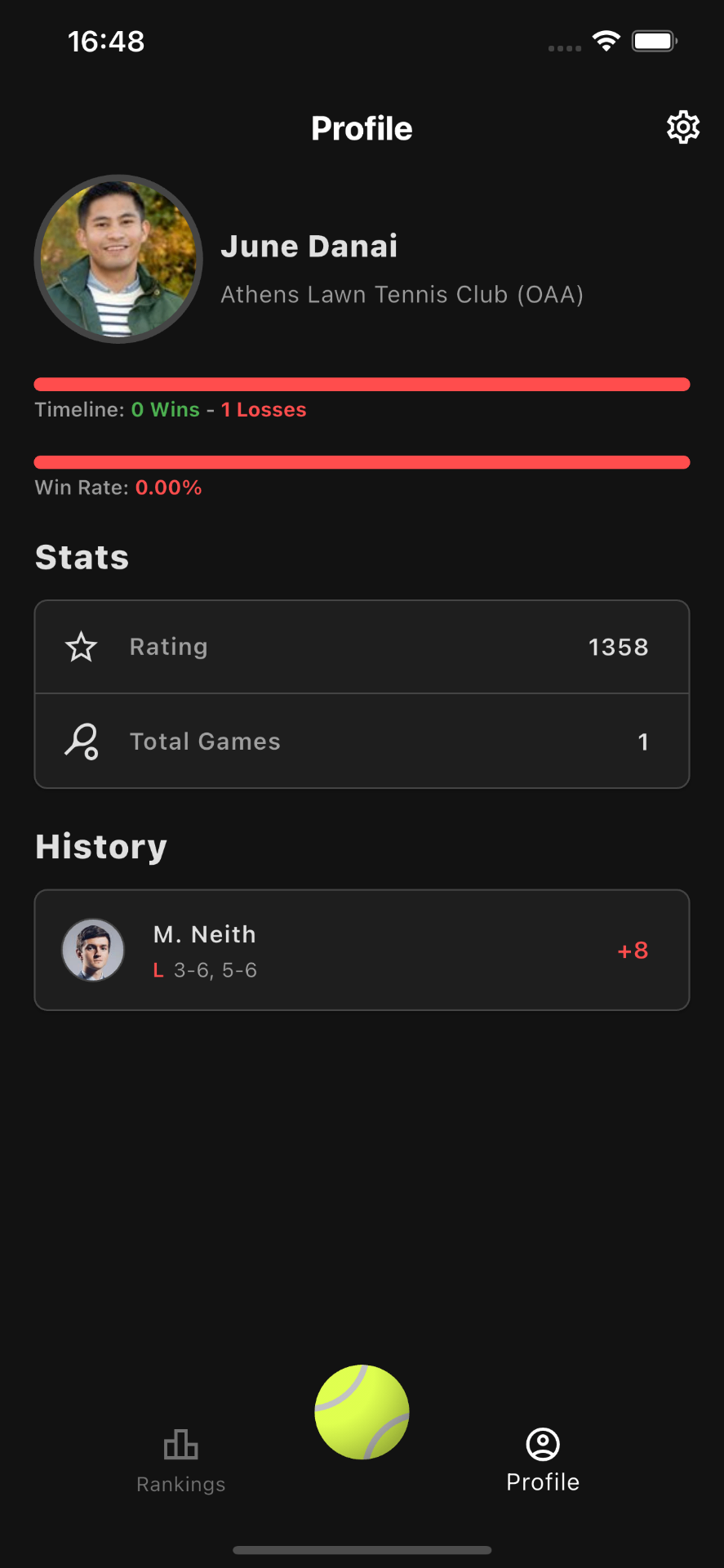Click the tennis racket icon beside Total Games

[x=81, y=742]
